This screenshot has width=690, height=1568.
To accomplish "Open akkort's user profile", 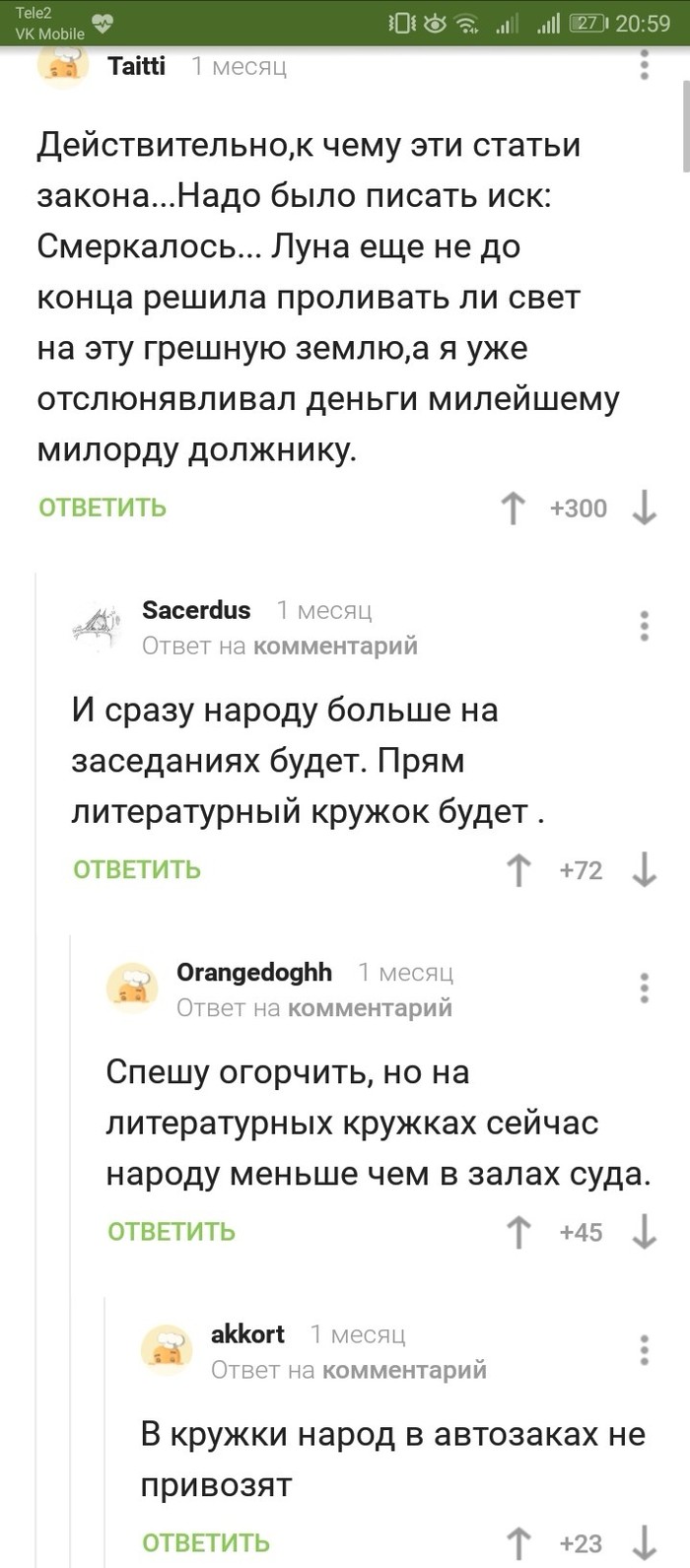I will tap(247, 1333).
